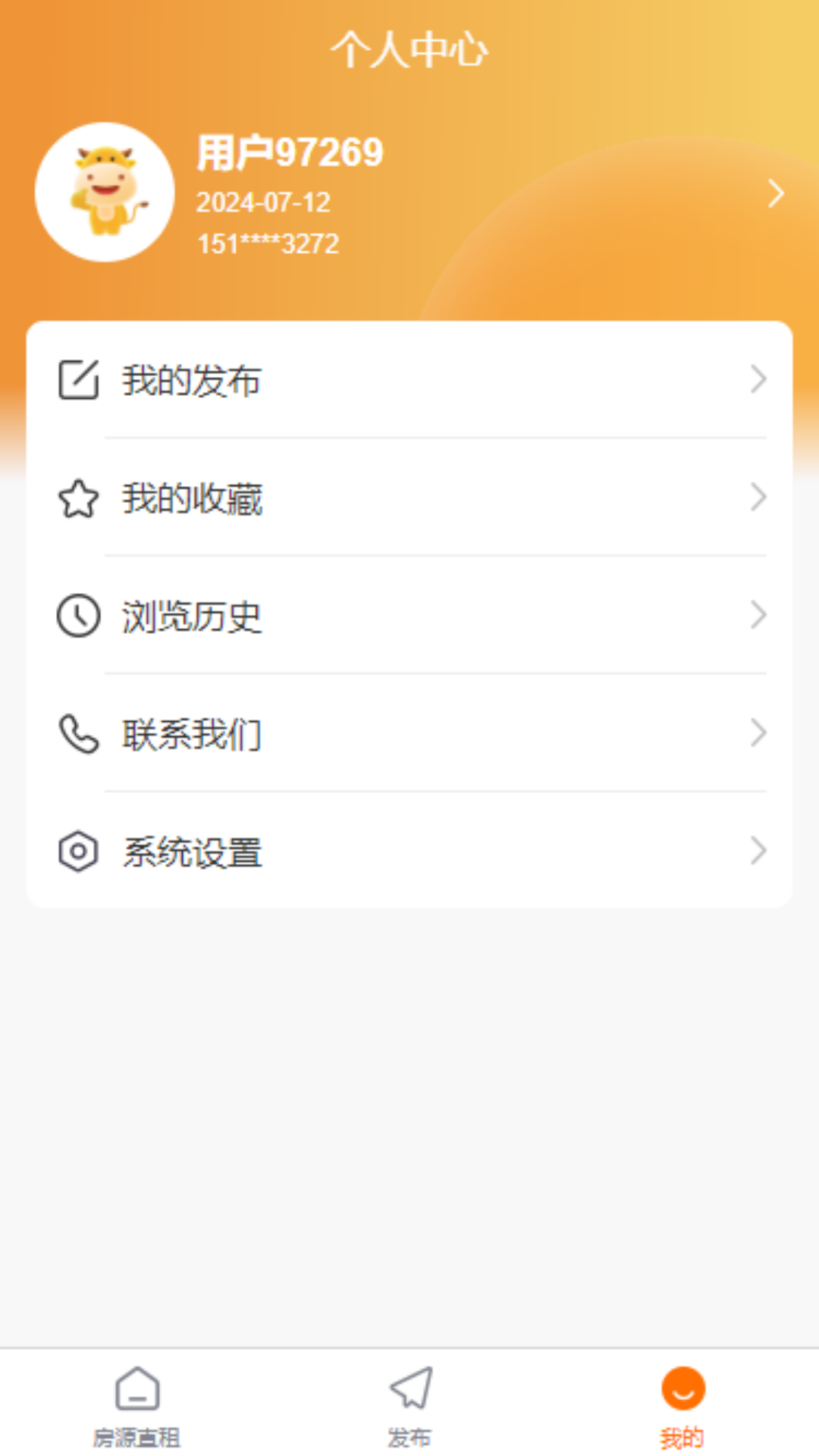Click the gear icon for 系统设置

pyautogui.click(x=78, y=851)
